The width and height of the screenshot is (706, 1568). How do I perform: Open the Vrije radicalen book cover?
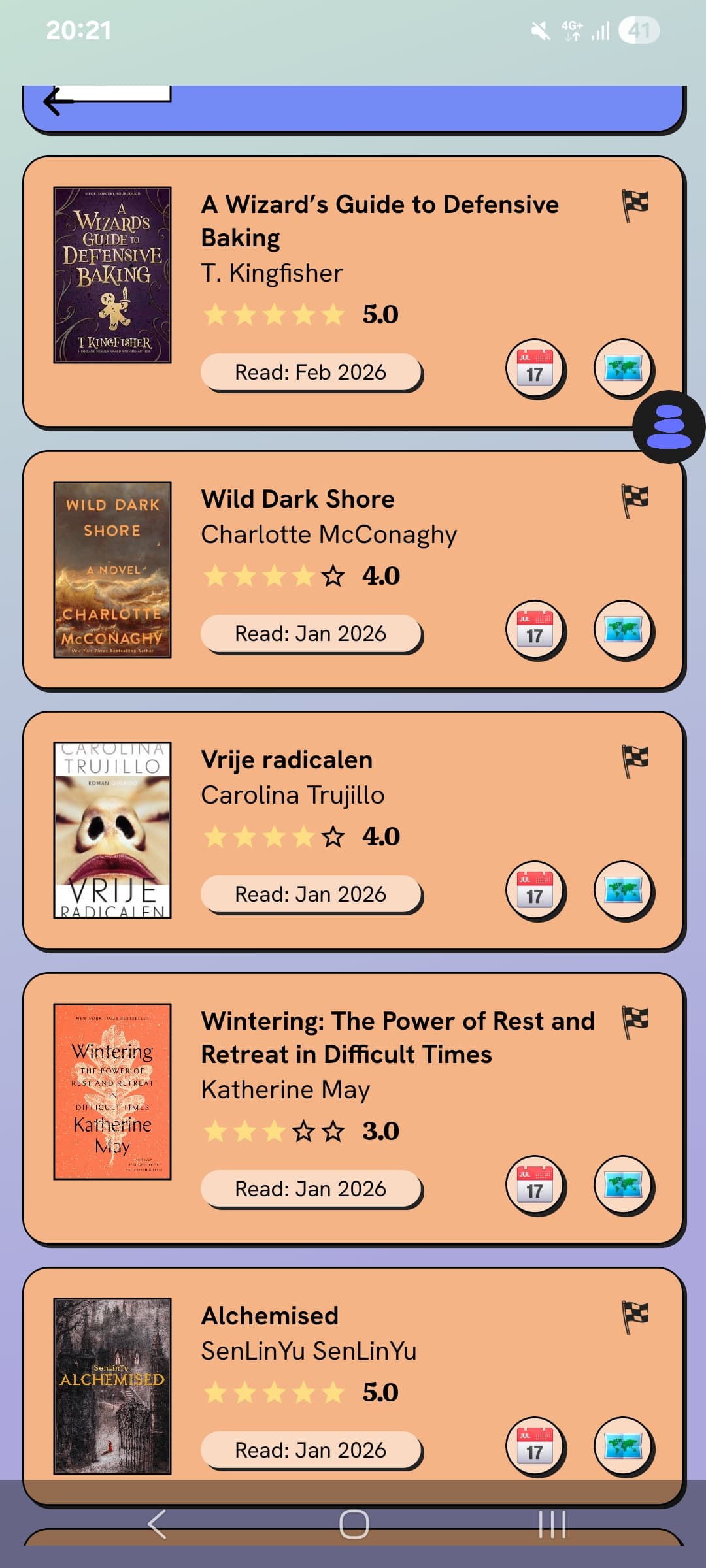112,830
